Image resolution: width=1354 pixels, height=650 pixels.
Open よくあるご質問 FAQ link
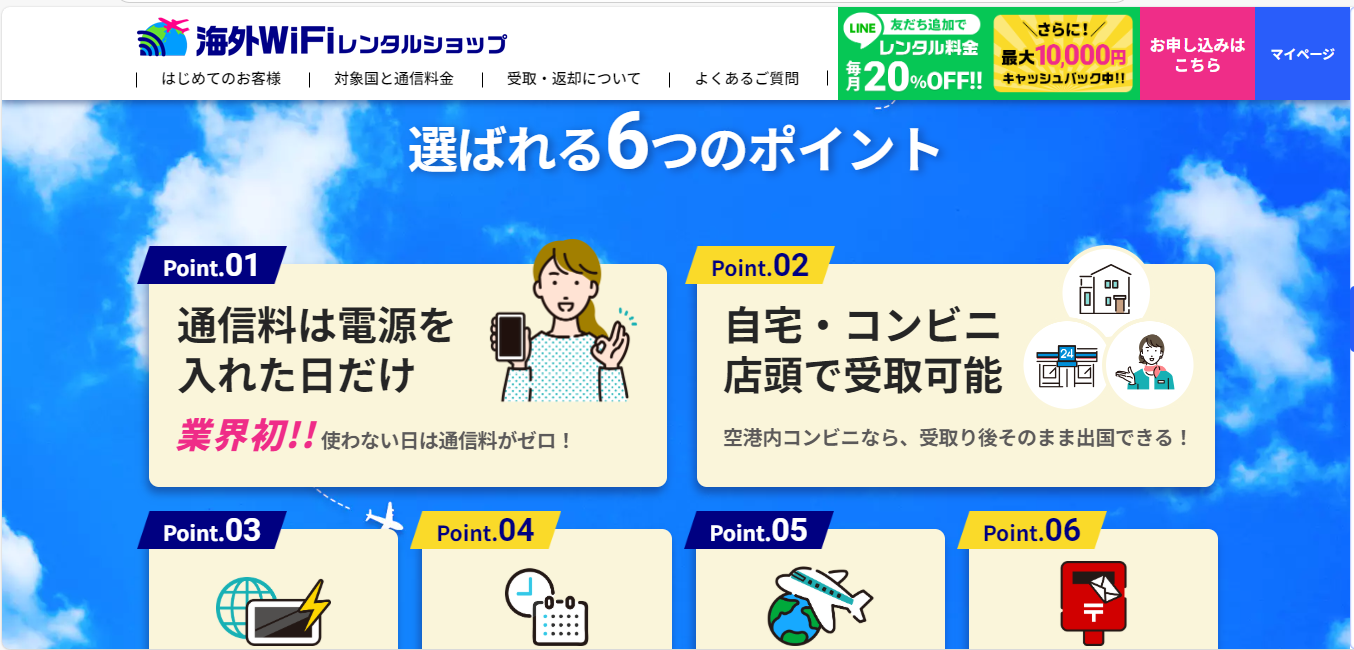pos(746,79)
